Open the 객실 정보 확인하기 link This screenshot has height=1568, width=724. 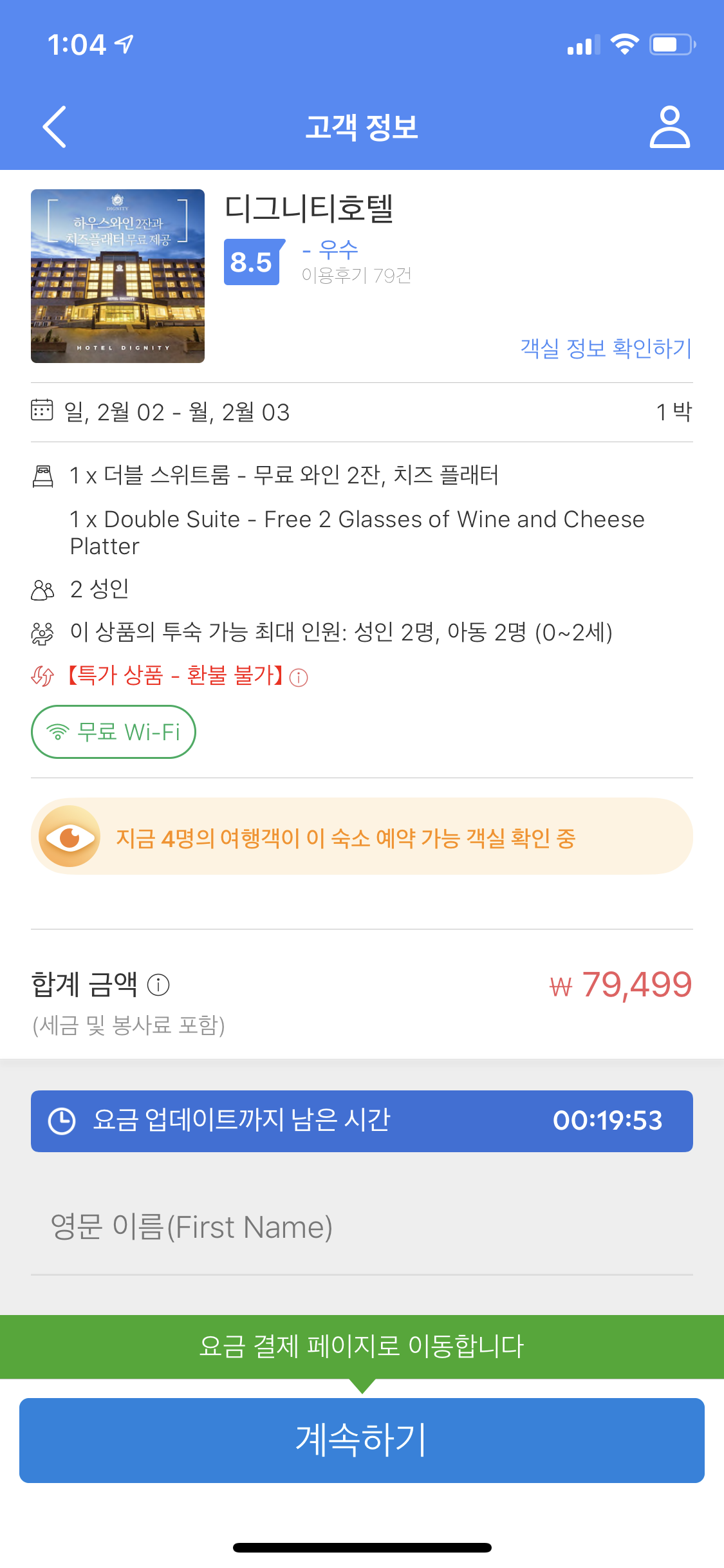click(606, 348)
